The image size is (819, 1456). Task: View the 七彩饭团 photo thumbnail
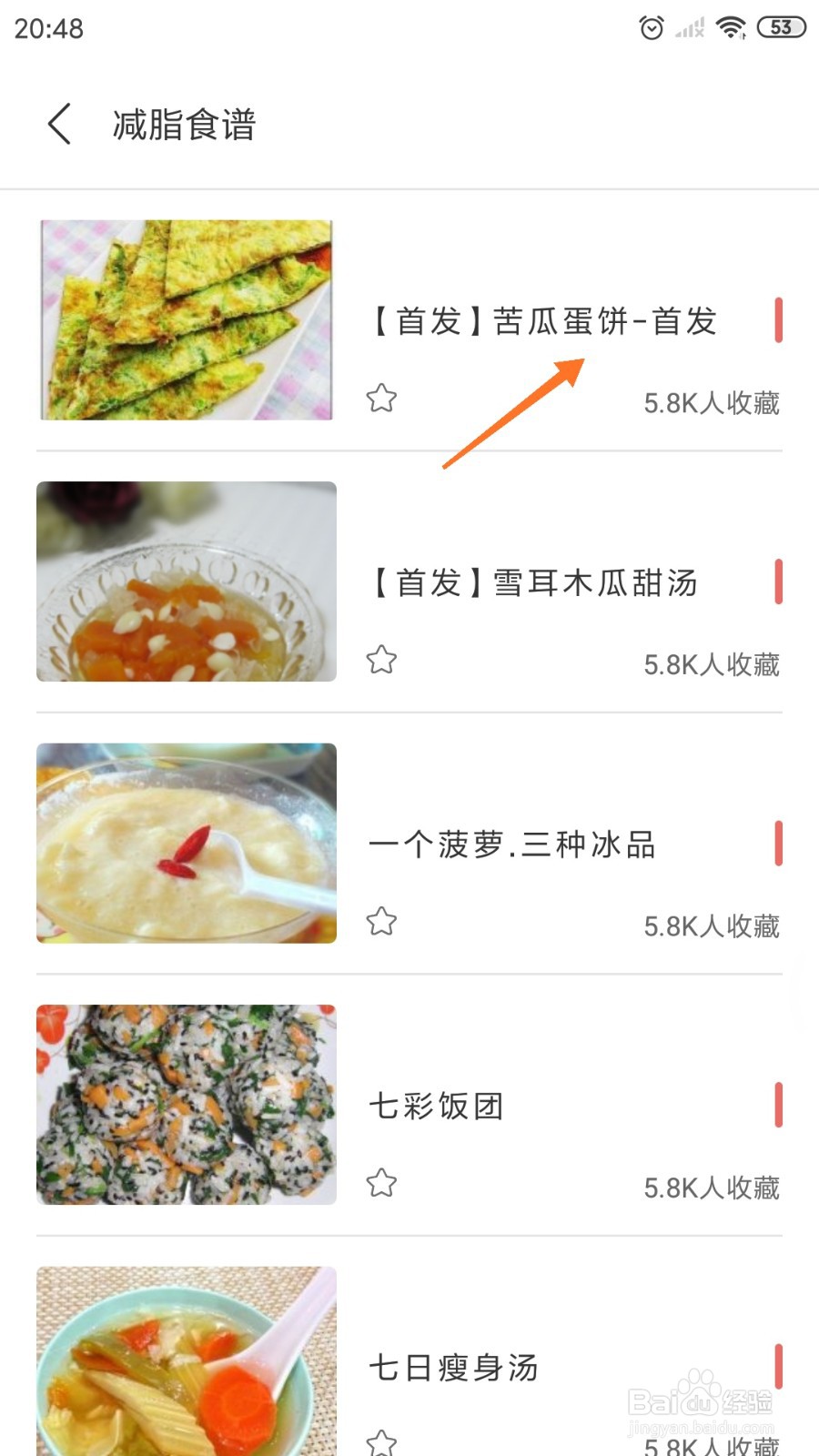pos(187,1105)
